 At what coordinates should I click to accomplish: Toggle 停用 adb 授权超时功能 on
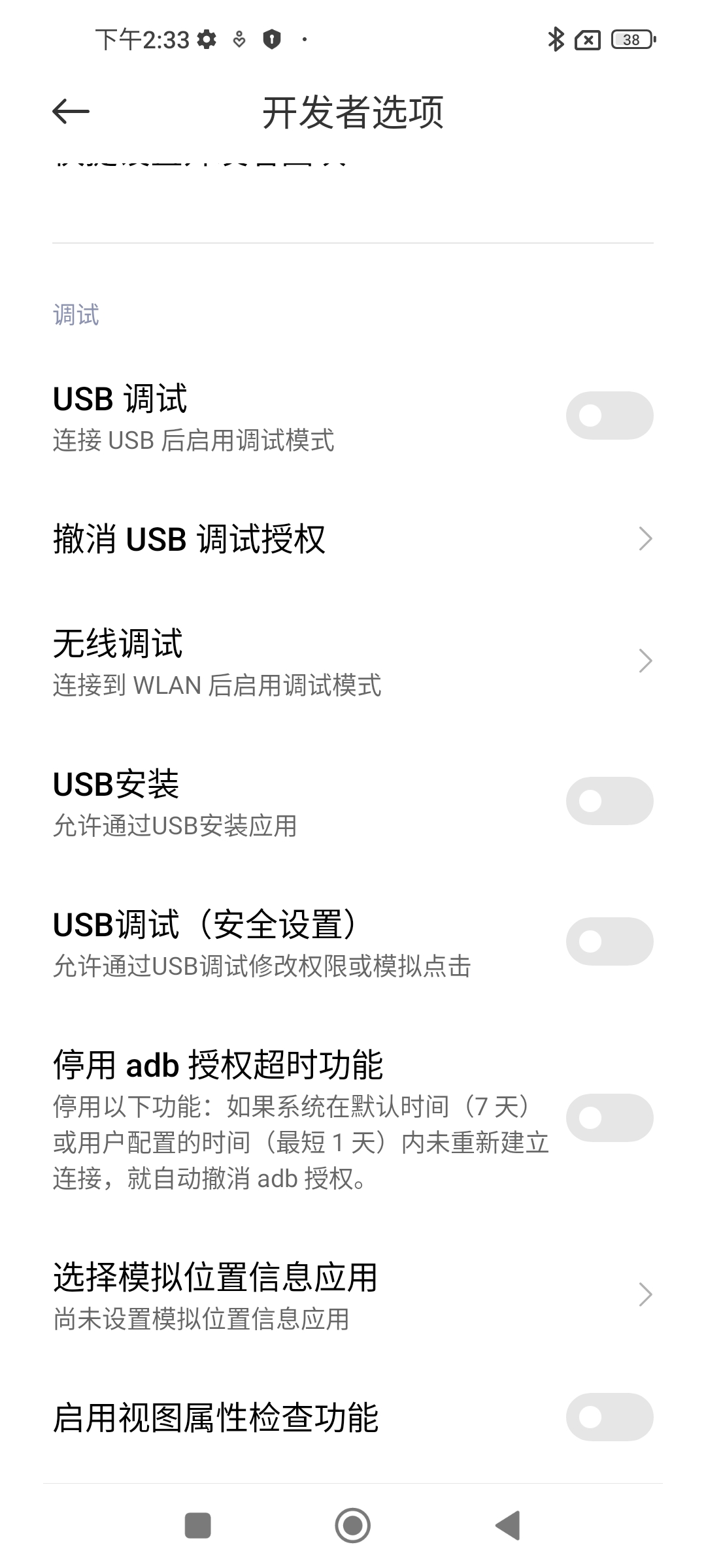point(610,1118)
